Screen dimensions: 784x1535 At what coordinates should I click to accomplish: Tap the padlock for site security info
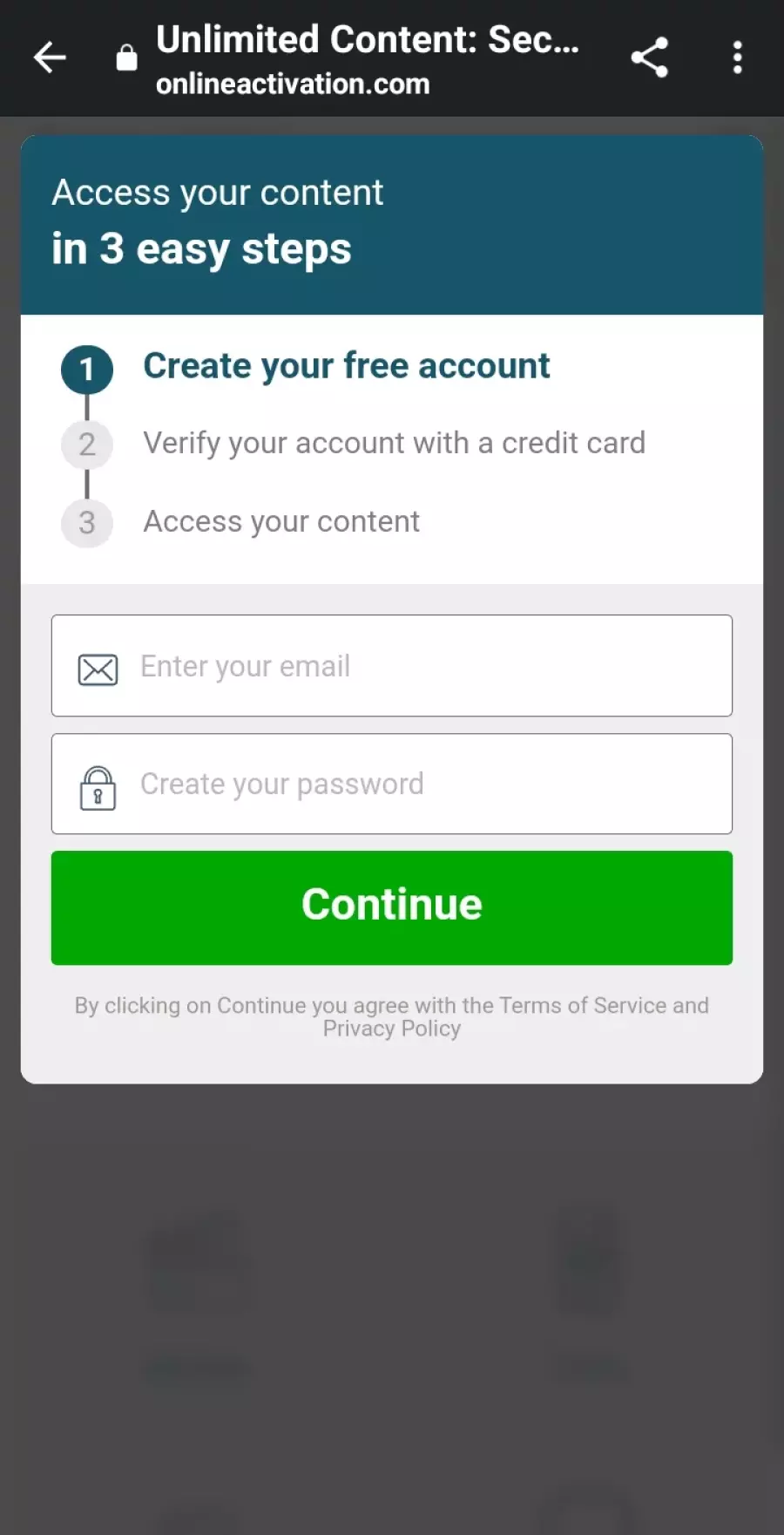click(127, 58)
